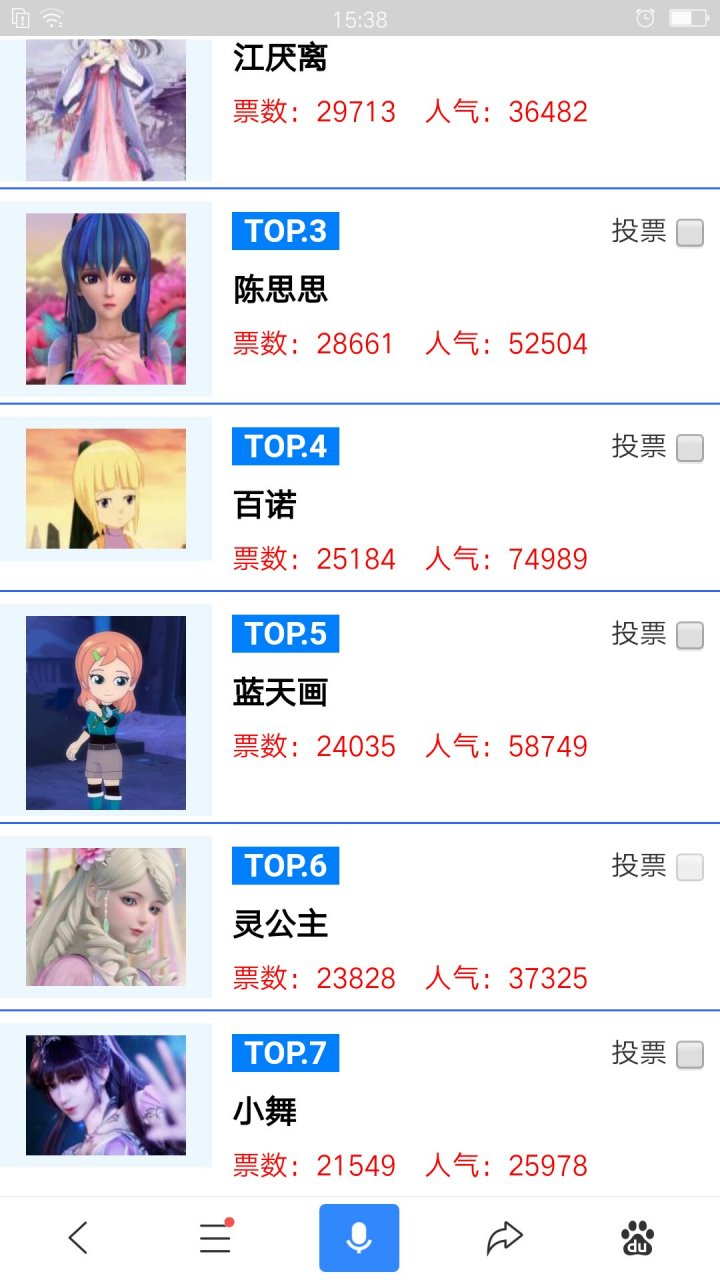Image resolution: width=720 pixels, height=1280 pixels.
Task: Check the vote box next to 蓝天画
Action: tap(690, 634)
